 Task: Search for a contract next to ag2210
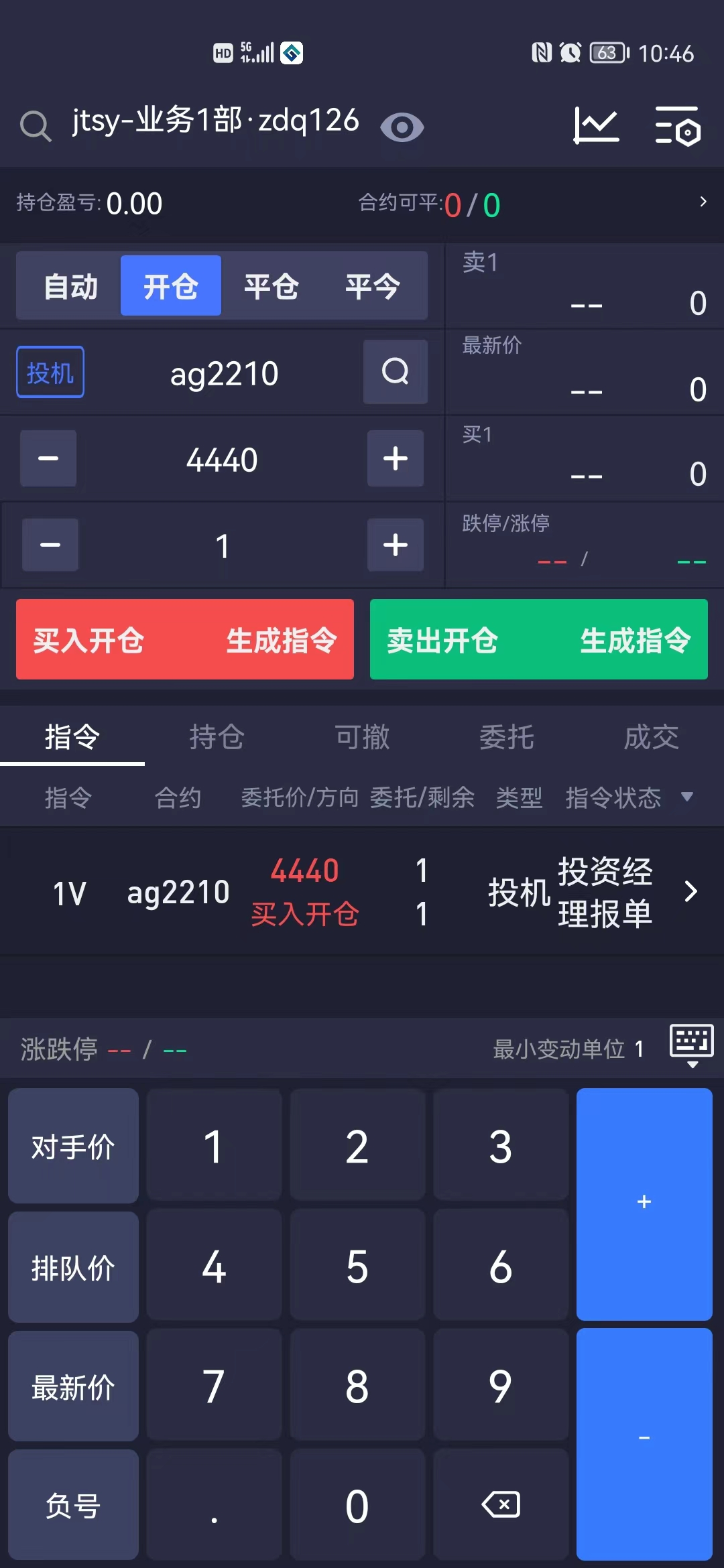395,372
